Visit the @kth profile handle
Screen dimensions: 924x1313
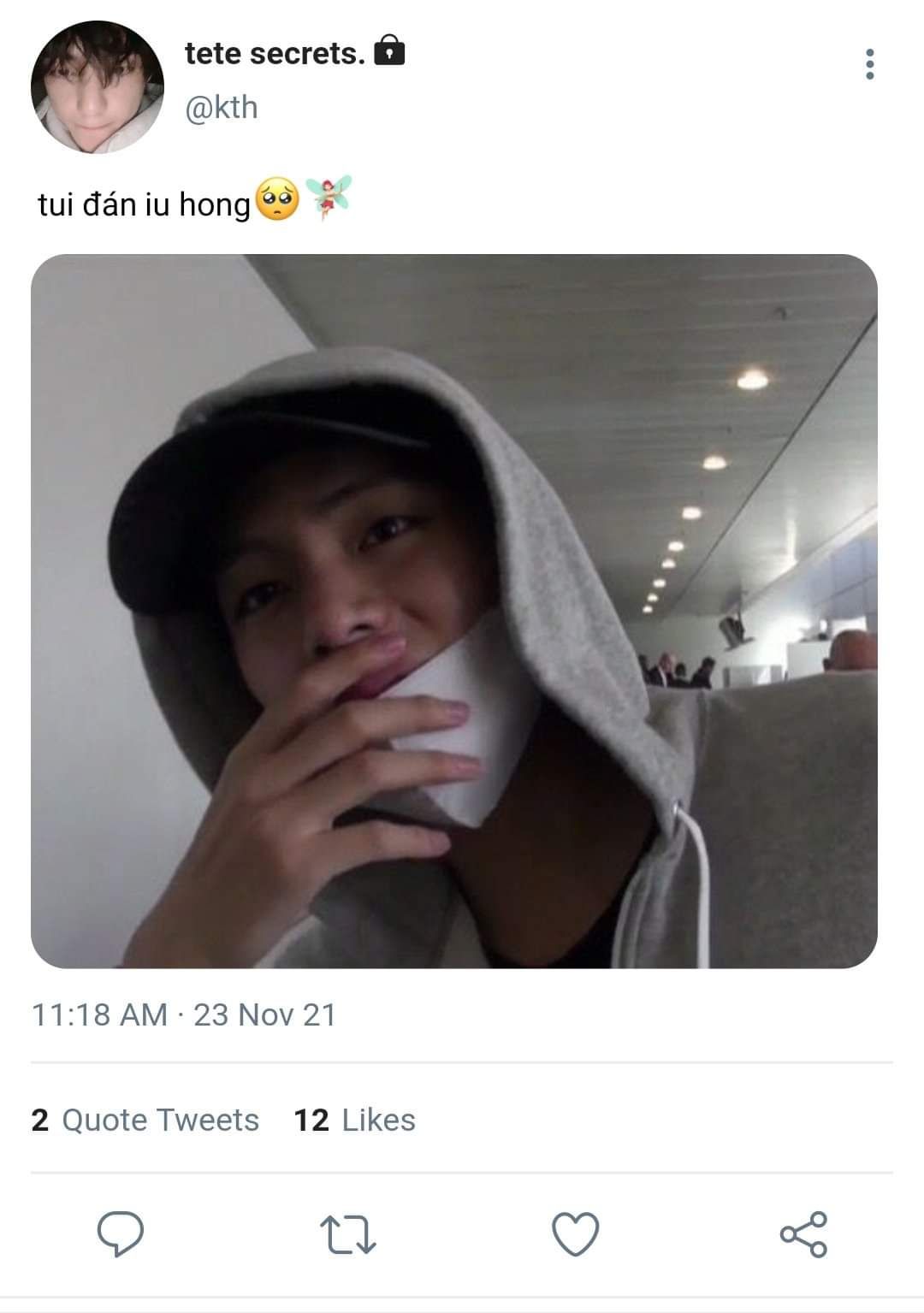[221, 108]
